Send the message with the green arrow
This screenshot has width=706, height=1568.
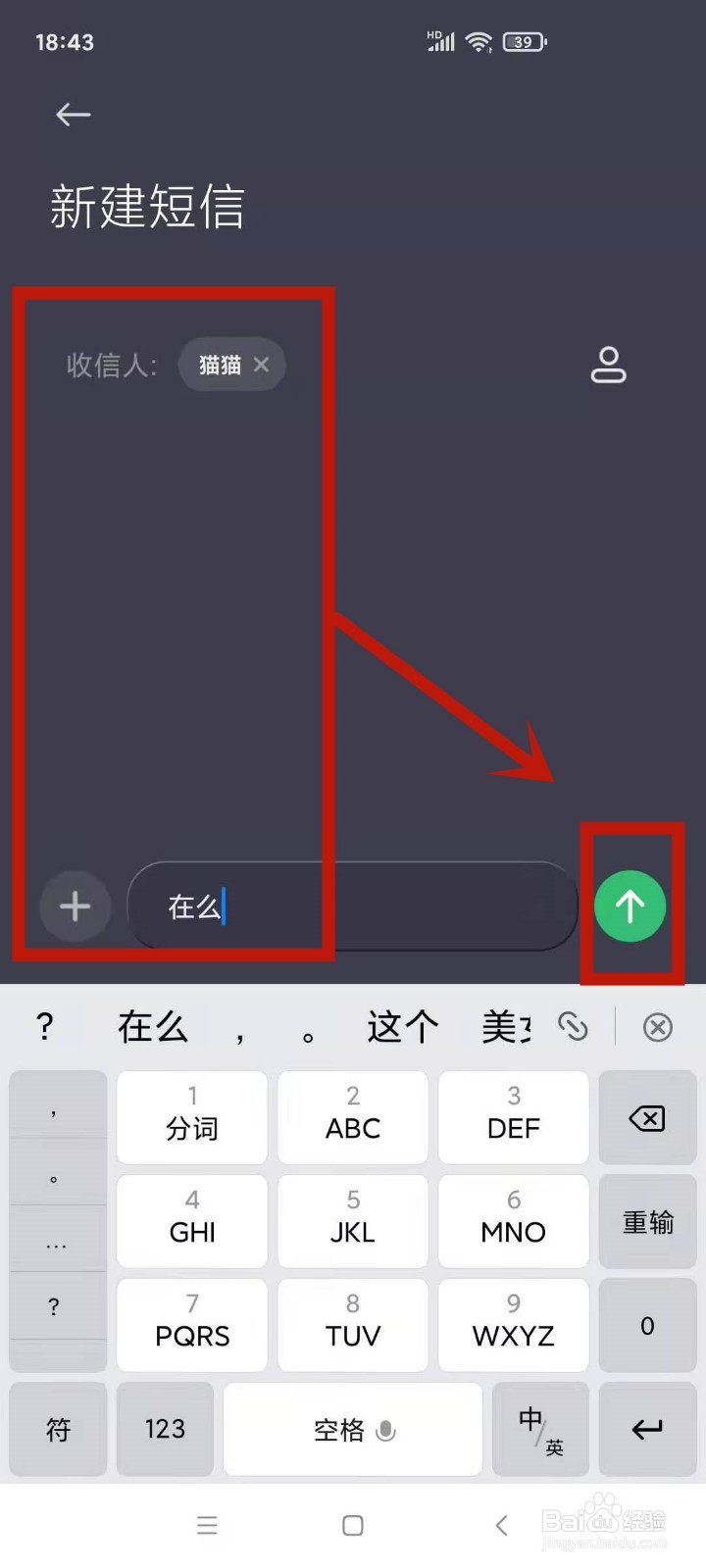630,906
